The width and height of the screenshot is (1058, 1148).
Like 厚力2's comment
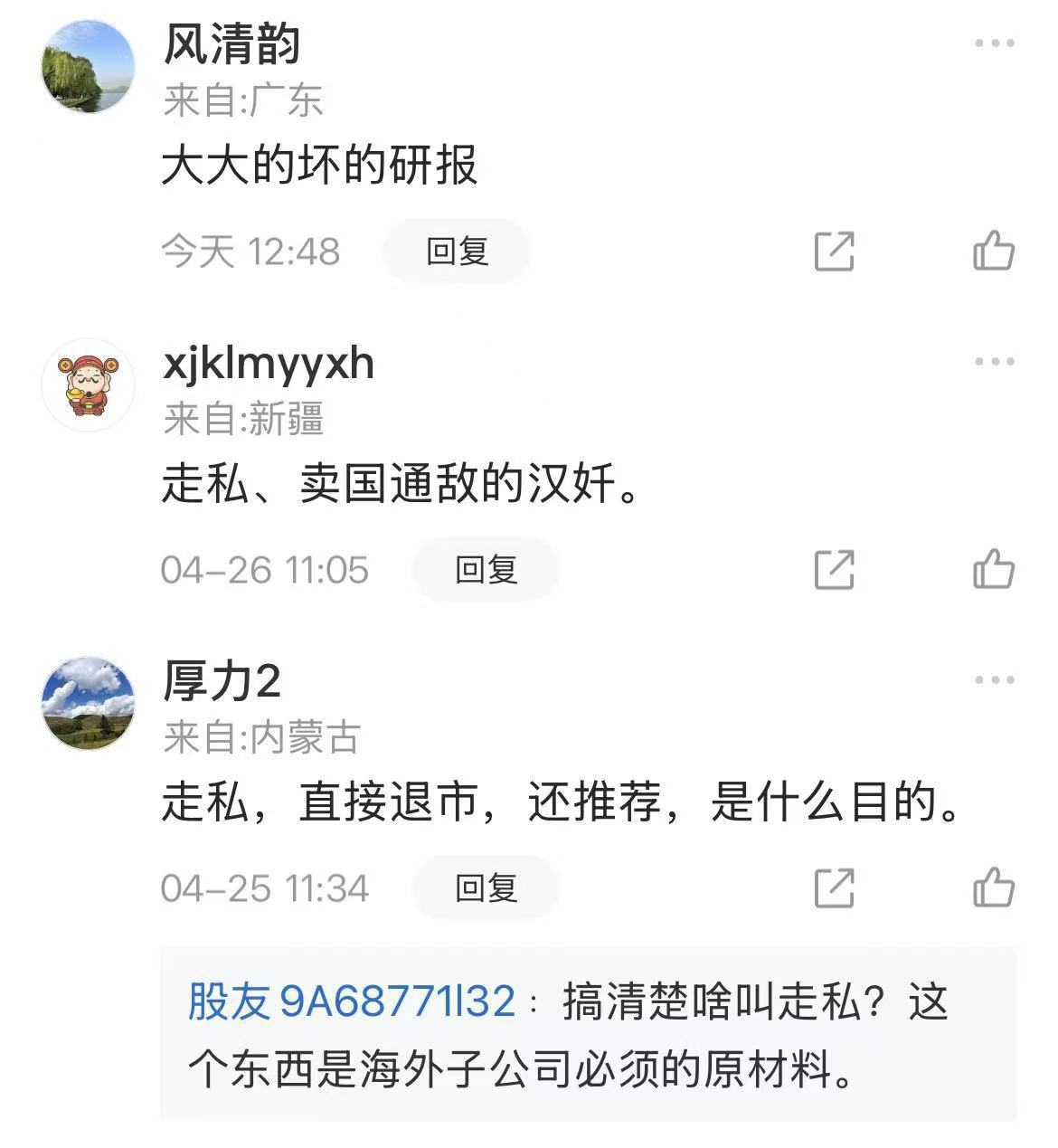click(x=993, y=887)
